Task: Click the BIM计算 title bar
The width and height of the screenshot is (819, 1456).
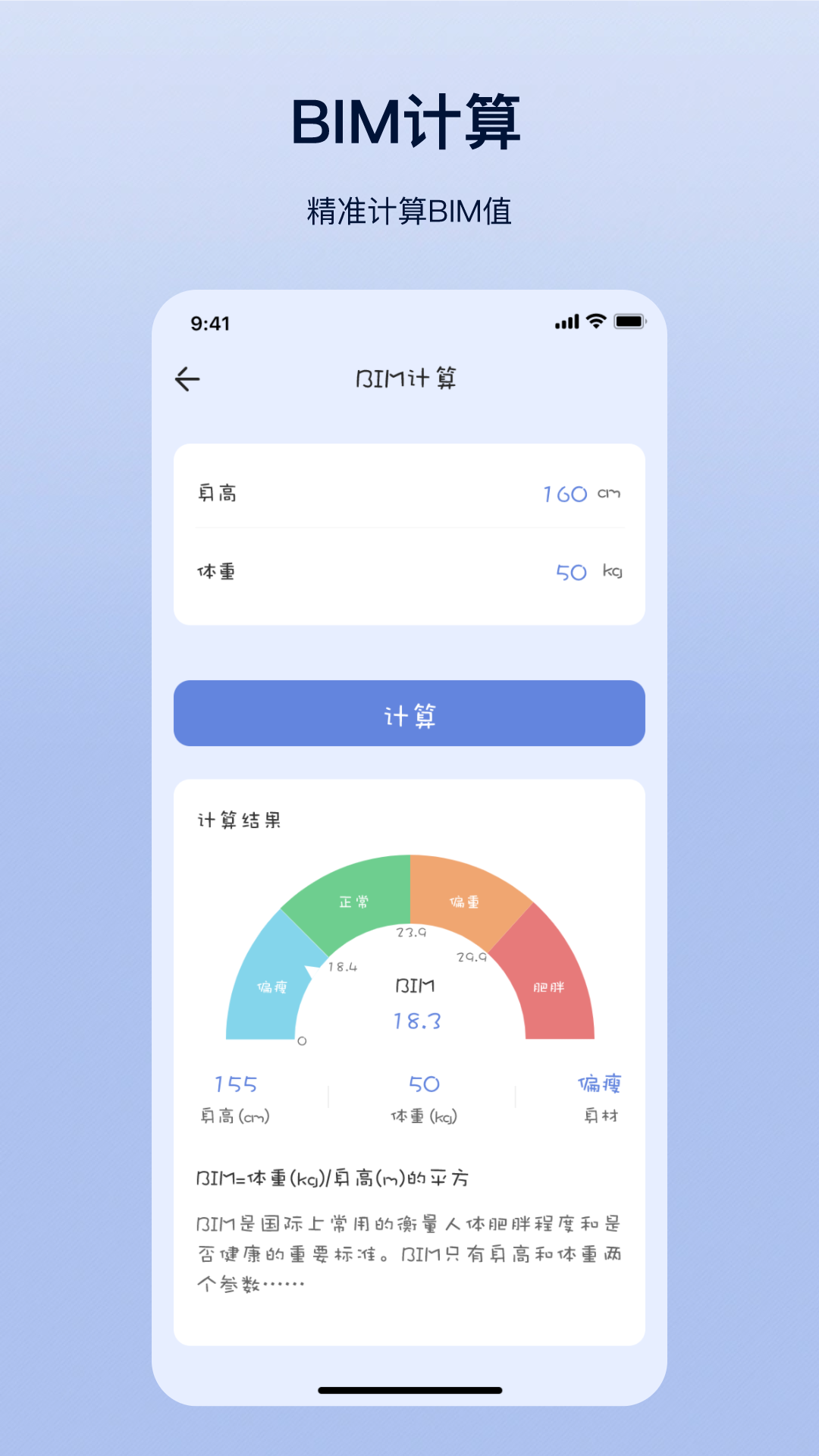Action: click(x=409, y=377)
